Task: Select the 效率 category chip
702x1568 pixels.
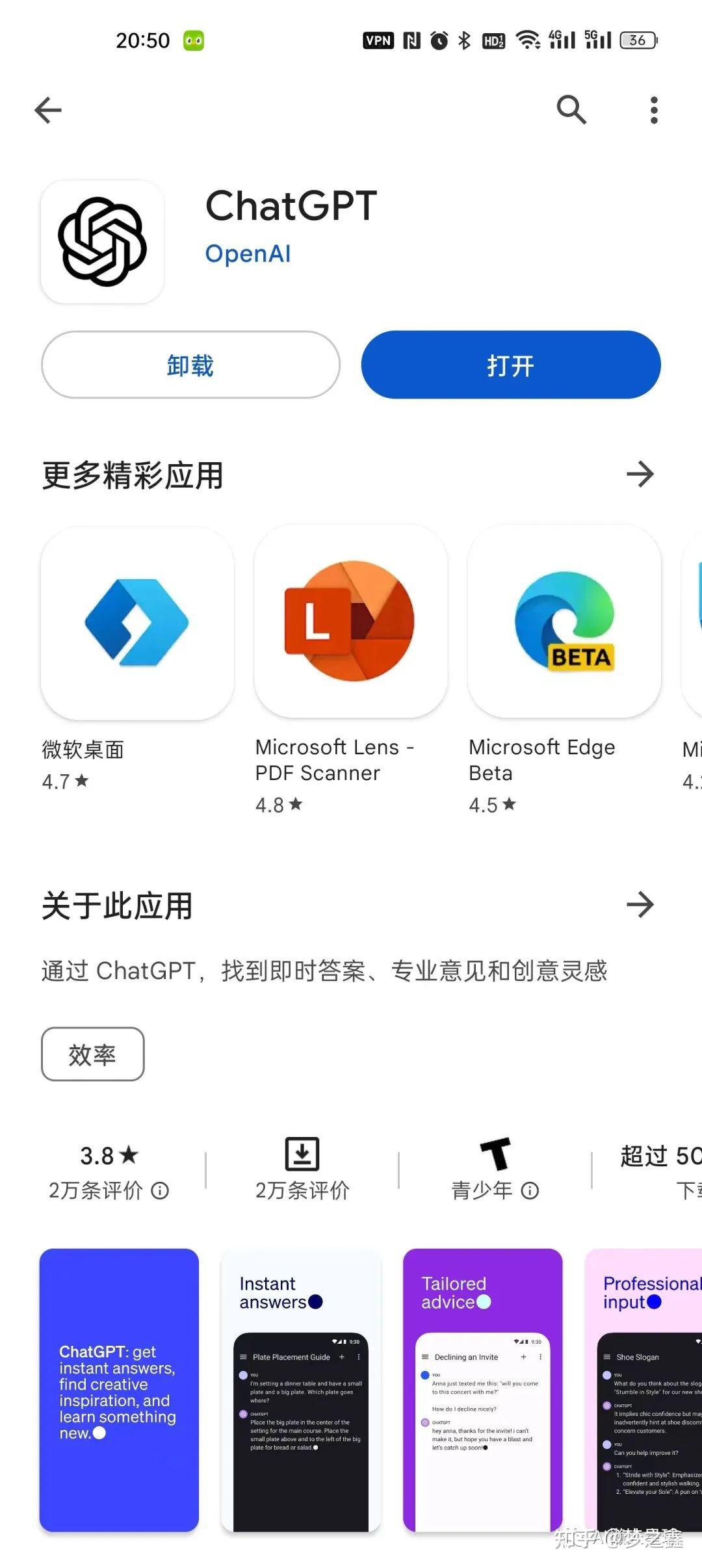Action: 92,1054
